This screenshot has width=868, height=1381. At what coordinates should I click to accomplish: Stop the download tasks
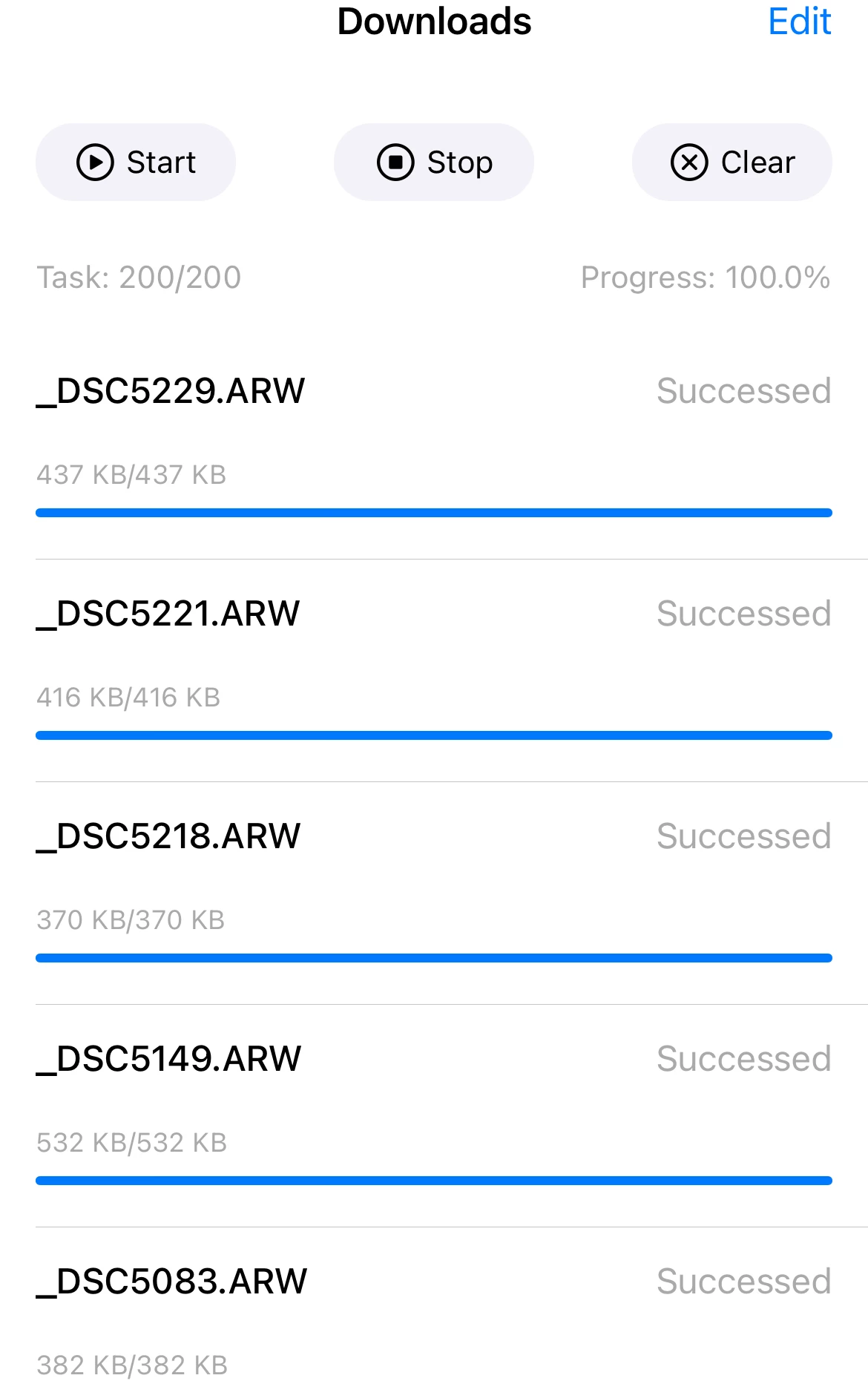coord(434,163)
